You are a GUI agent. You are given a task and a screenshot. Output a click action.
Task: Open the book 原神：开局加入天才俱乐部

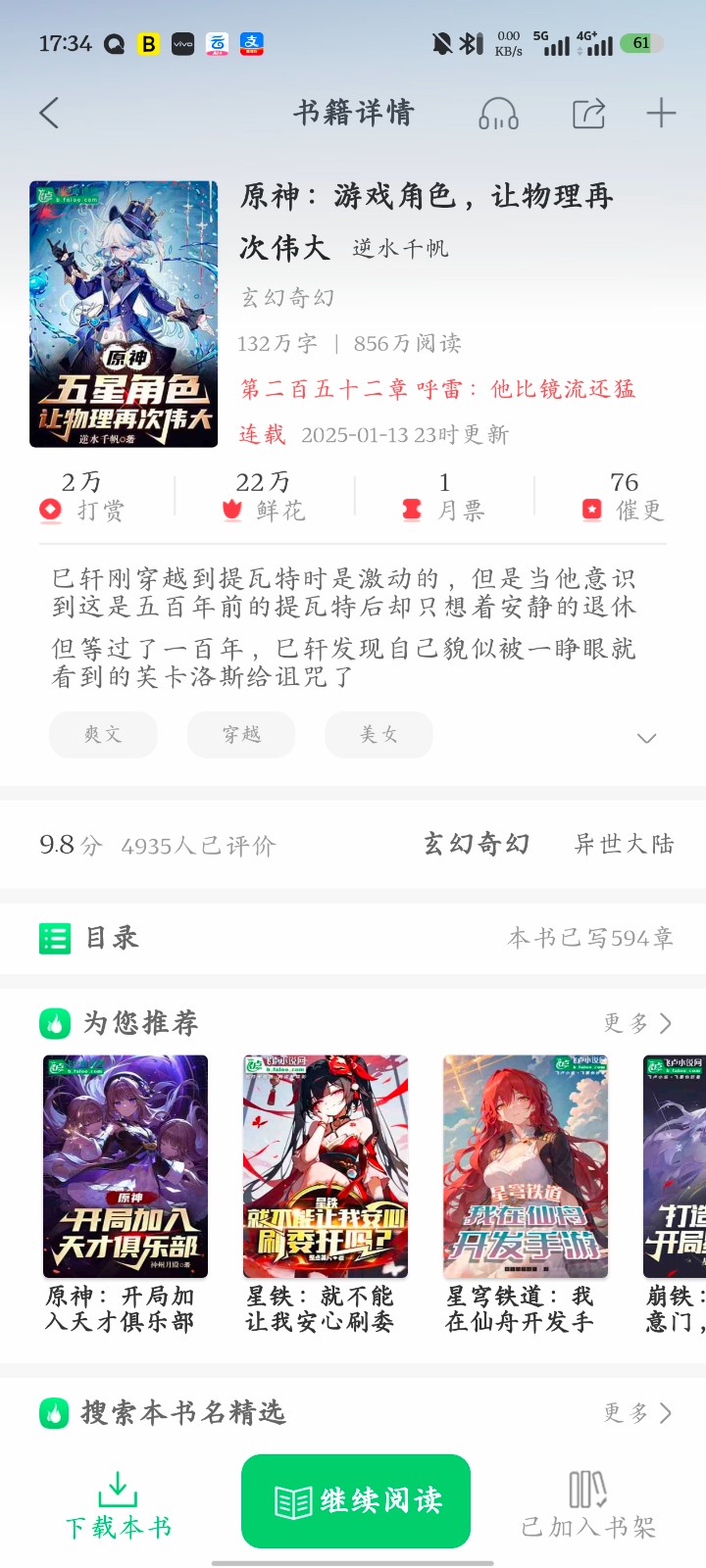126,1194
